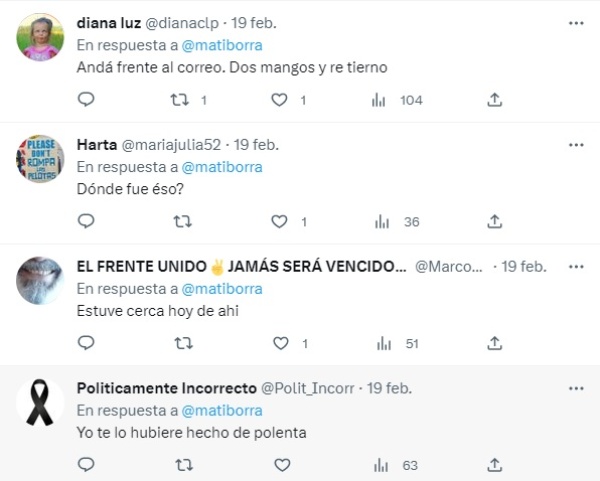600x481 pixels.
Task: Visit Politicamente Incorrecto's profile name
Action: [x=166, y=387]
